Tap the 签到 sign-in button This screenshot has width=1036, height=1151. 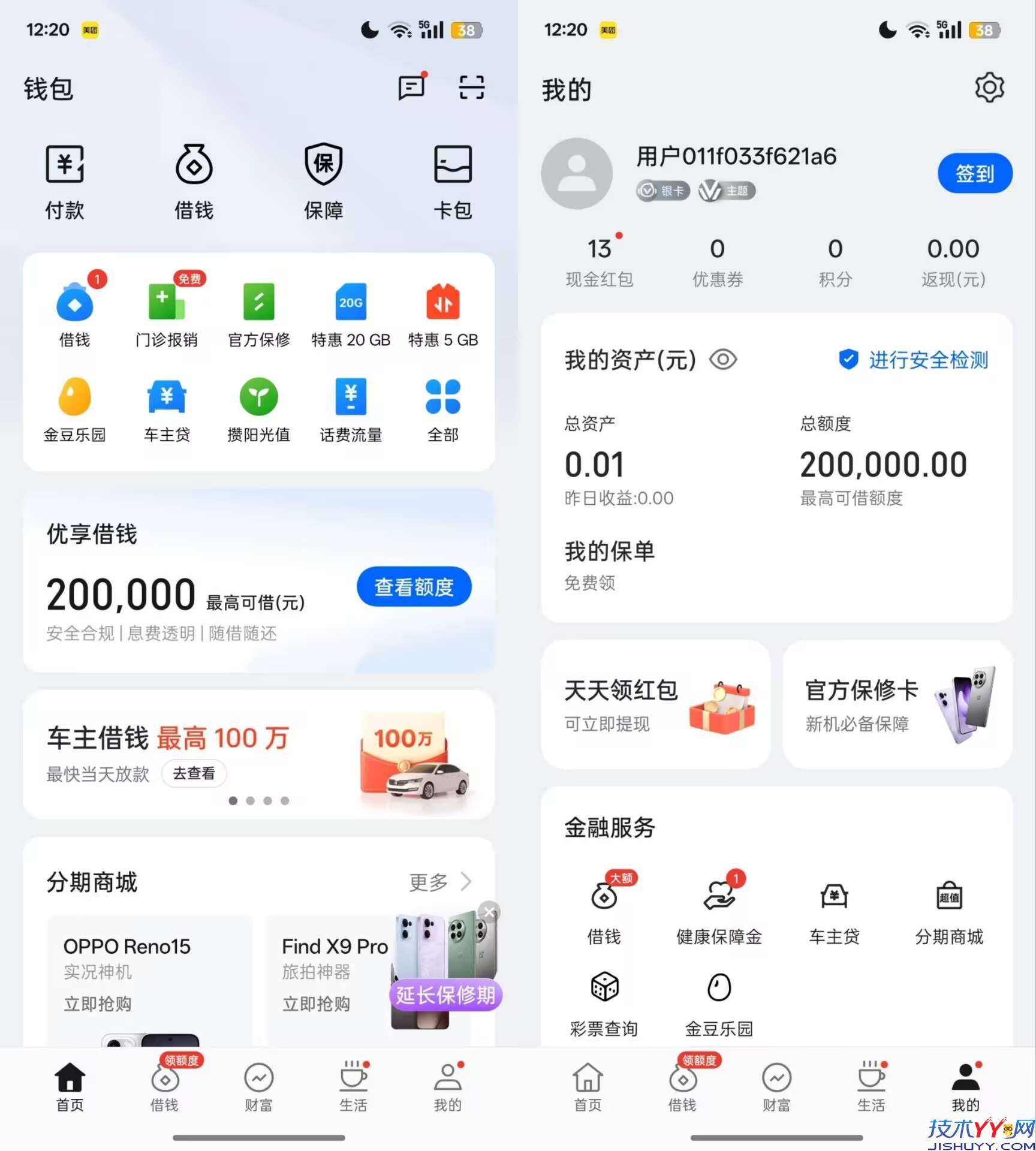[974, 173]
